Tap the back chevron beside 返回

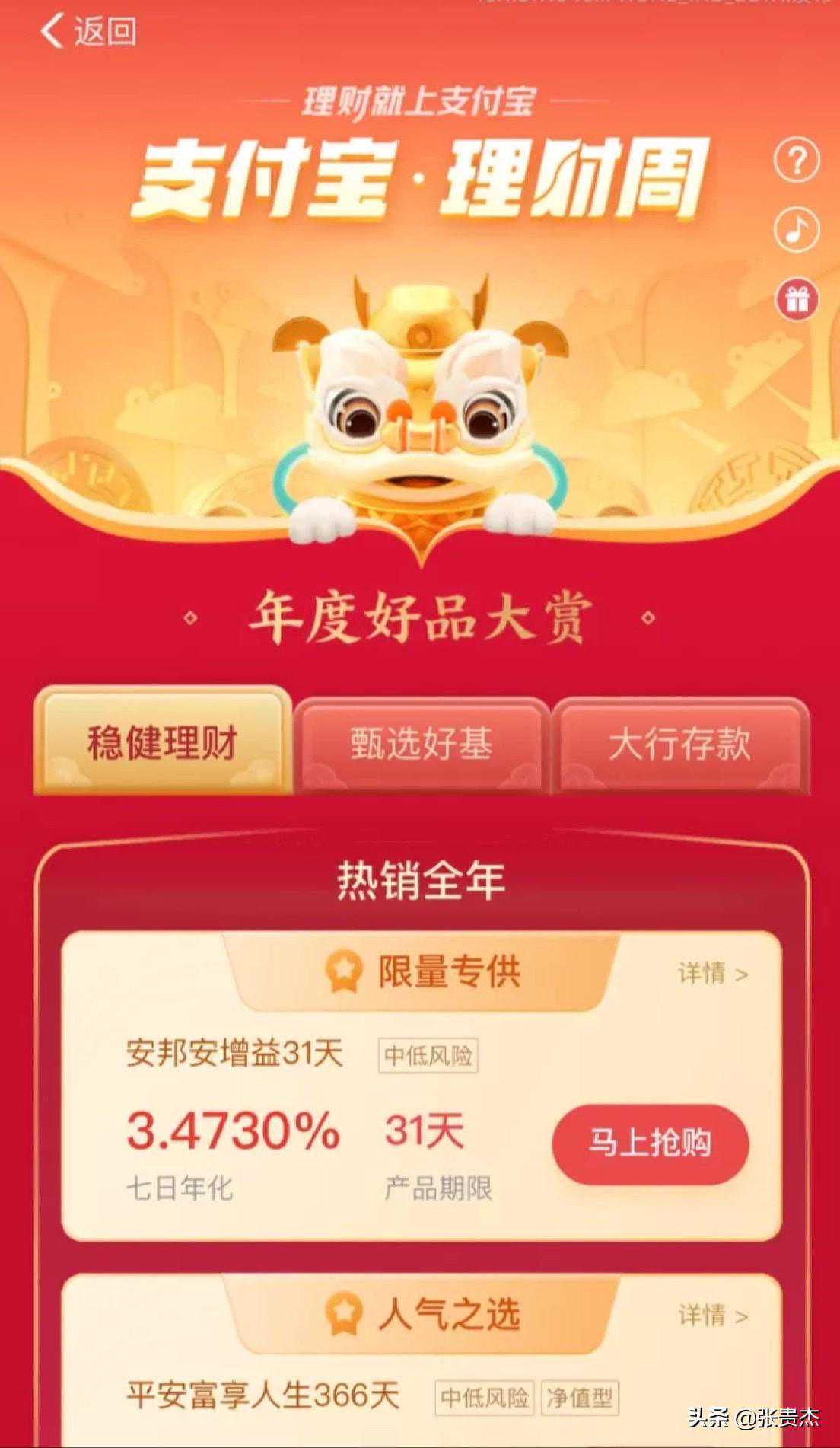(x=52, y=29)
